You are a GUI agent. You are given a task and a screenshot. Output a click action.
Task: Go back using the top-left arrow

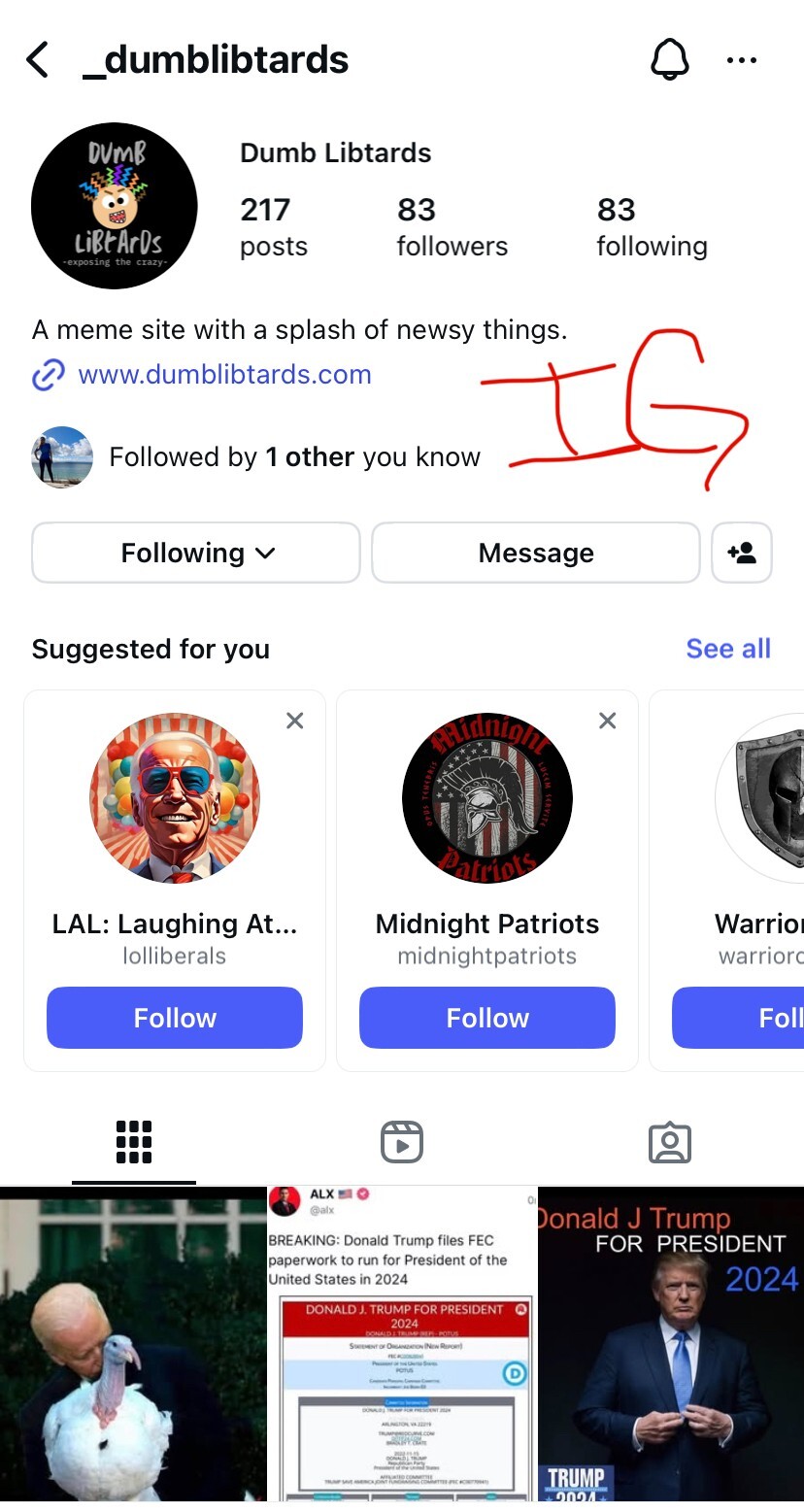coord(37,60)
